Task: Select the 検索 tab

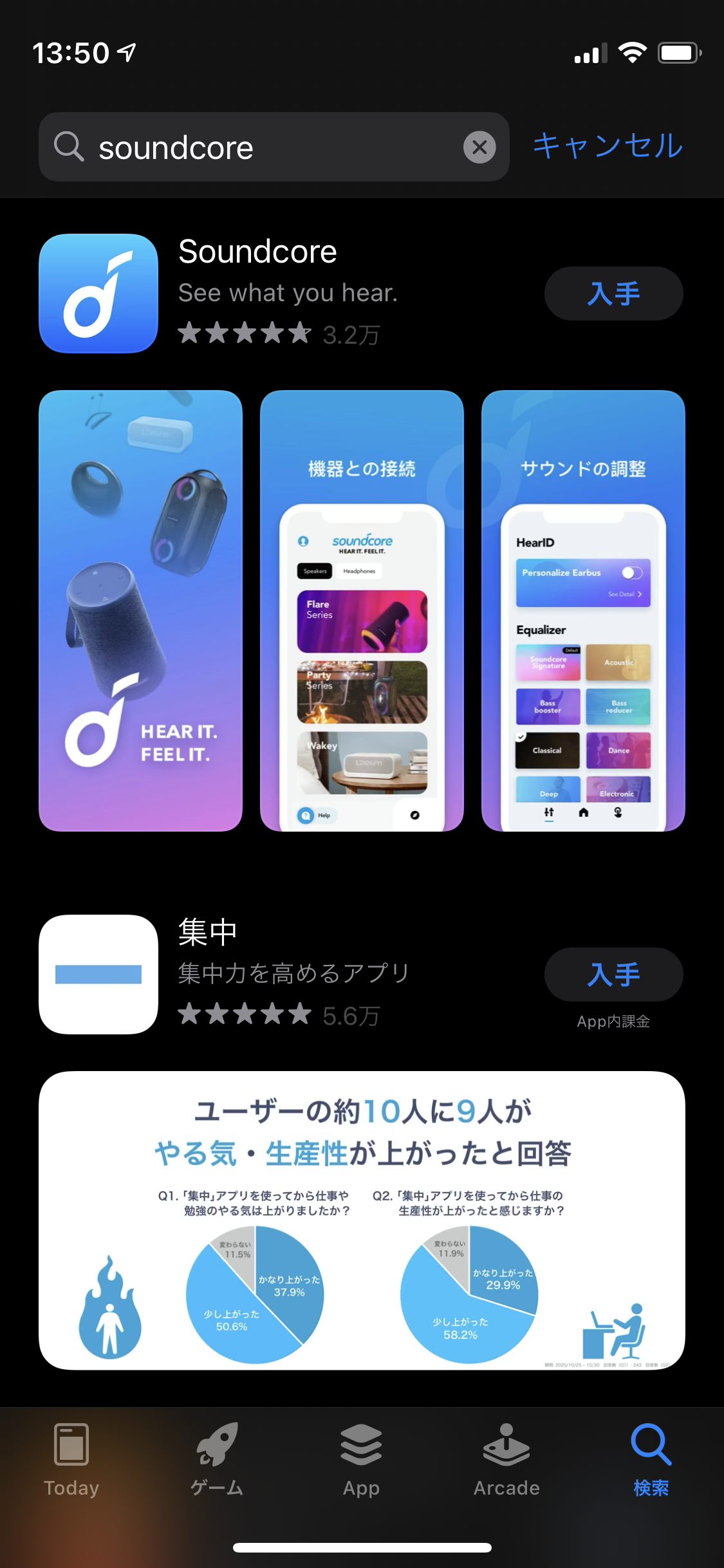Action: pos(651,1460)
